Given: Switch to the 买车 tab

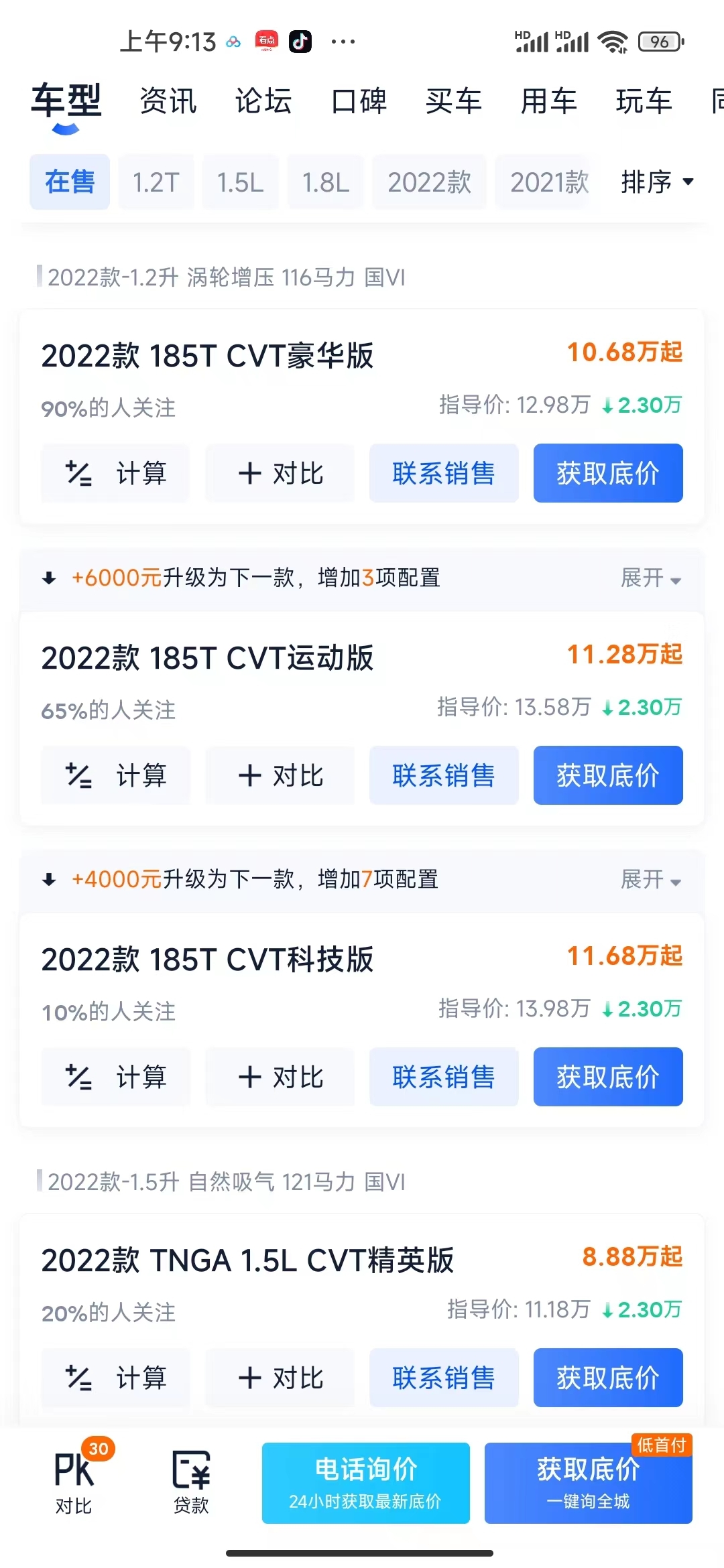Looking at the screenshot, I should pyautogui.click(x=454, y=102).
